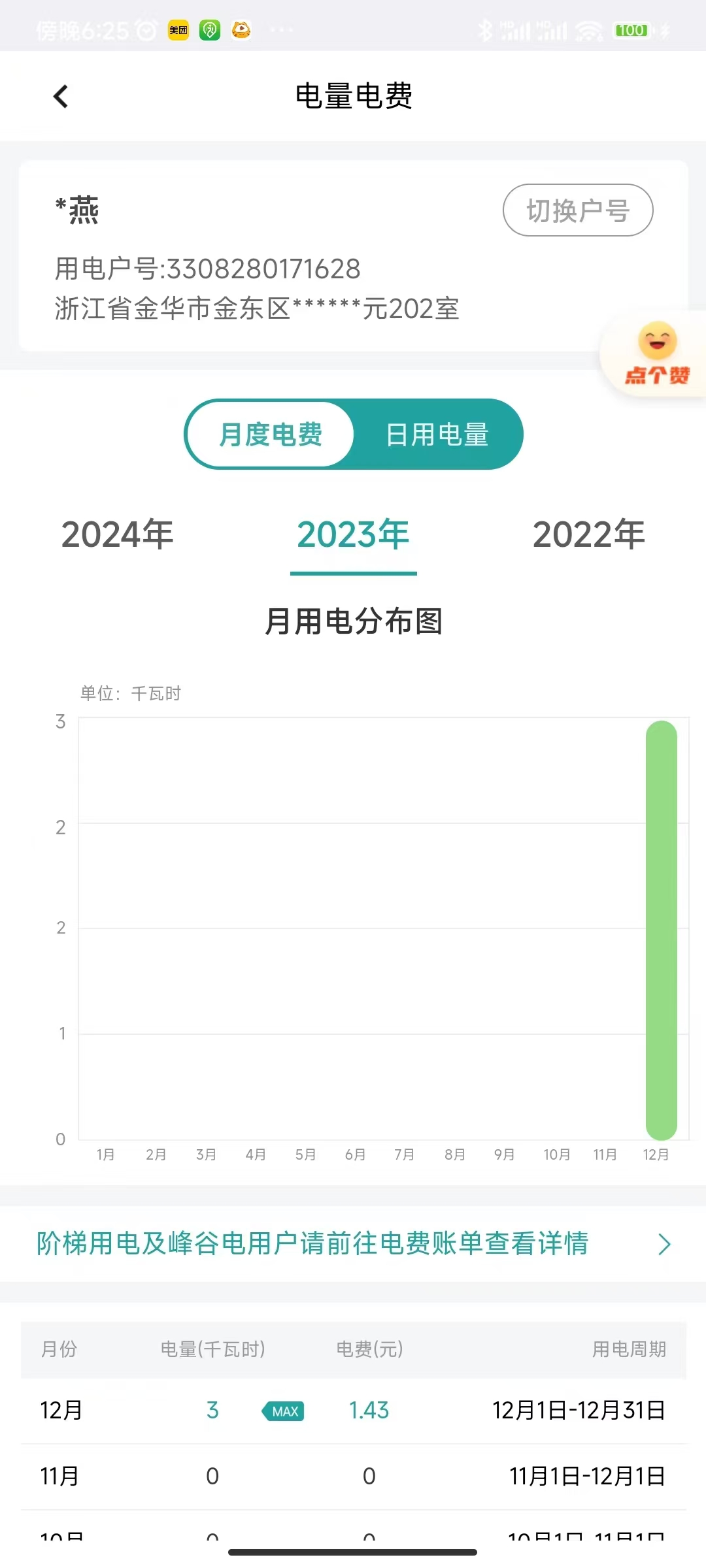Viewport: 706px width, 1568px height.
Task: Go back using the arrow
Action: tap(61, 97)
